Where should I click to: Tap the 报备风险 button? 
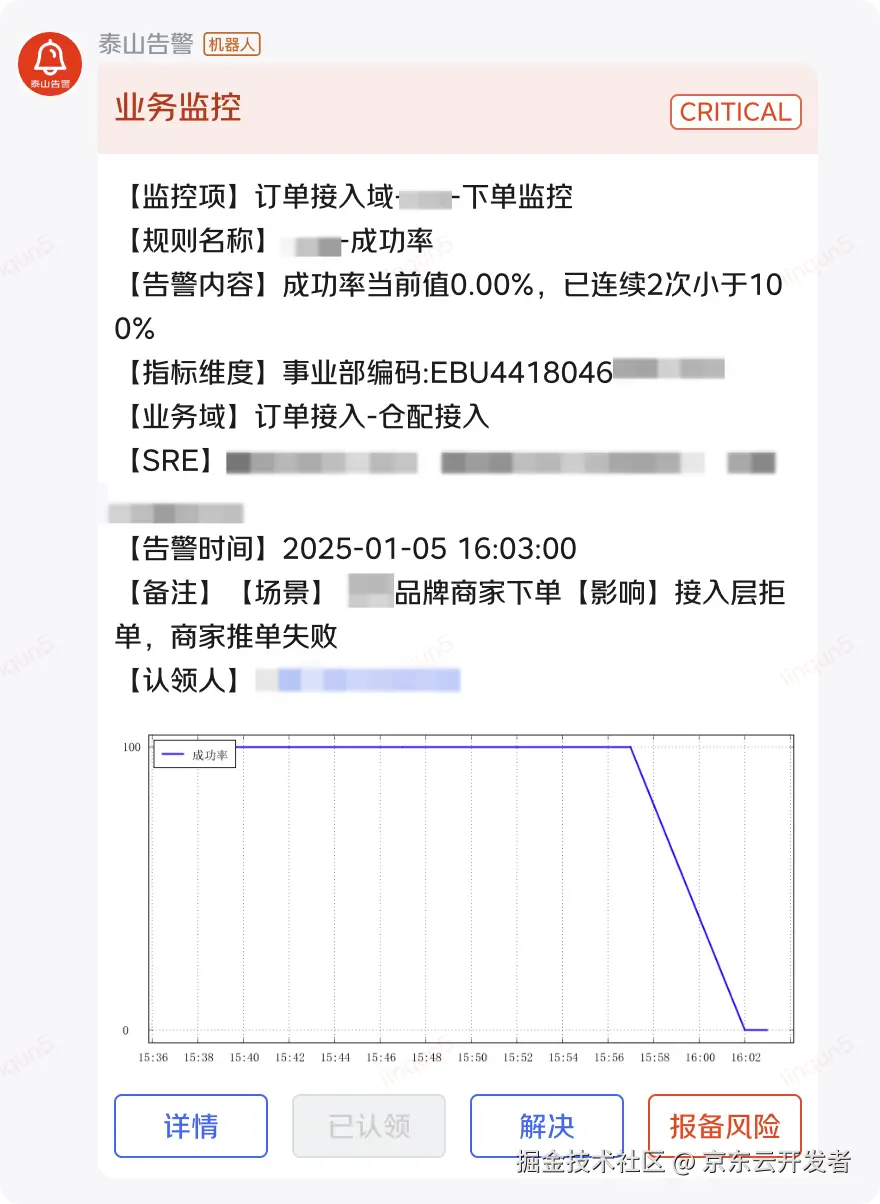[724, 1126]
